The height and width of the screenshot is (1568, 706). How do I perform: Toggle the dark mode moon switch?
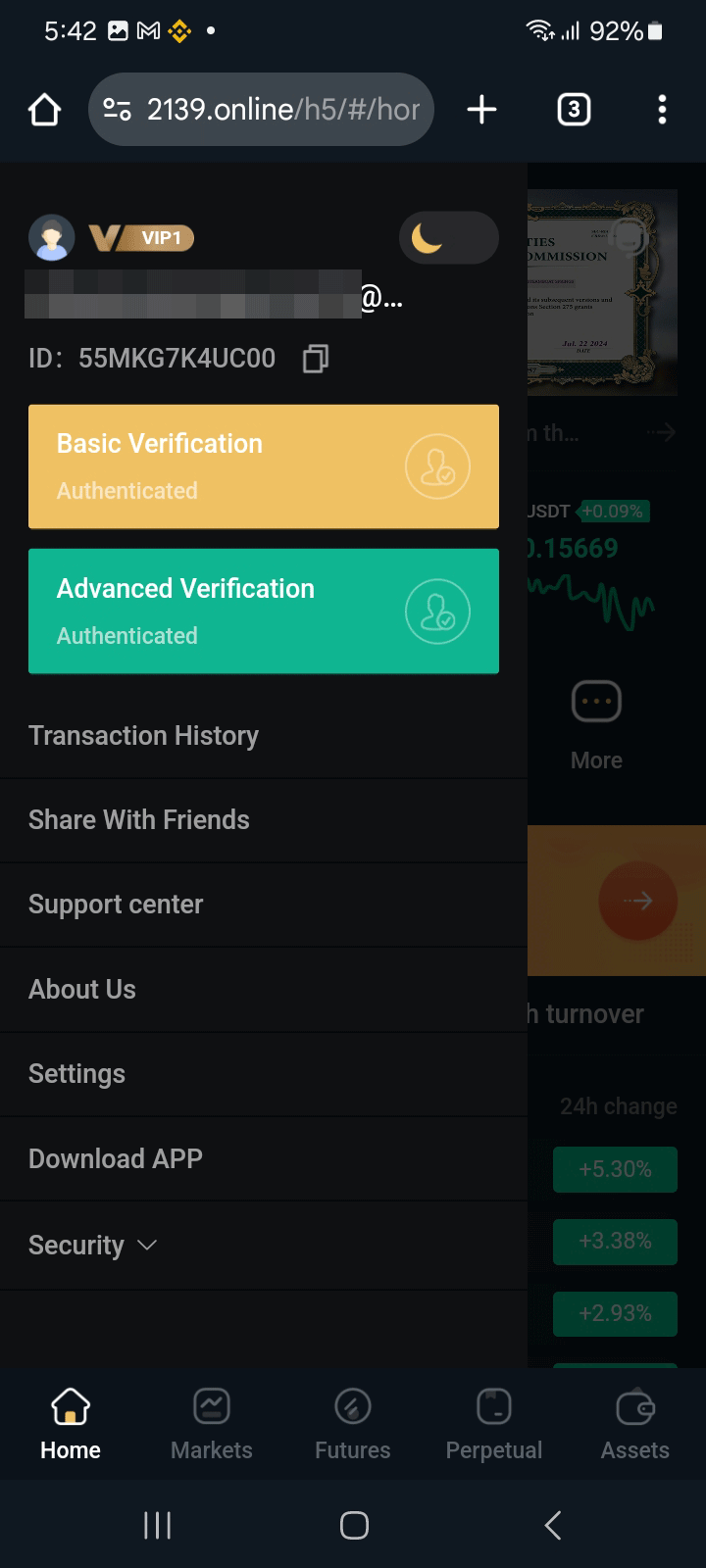tap(448, 238)
